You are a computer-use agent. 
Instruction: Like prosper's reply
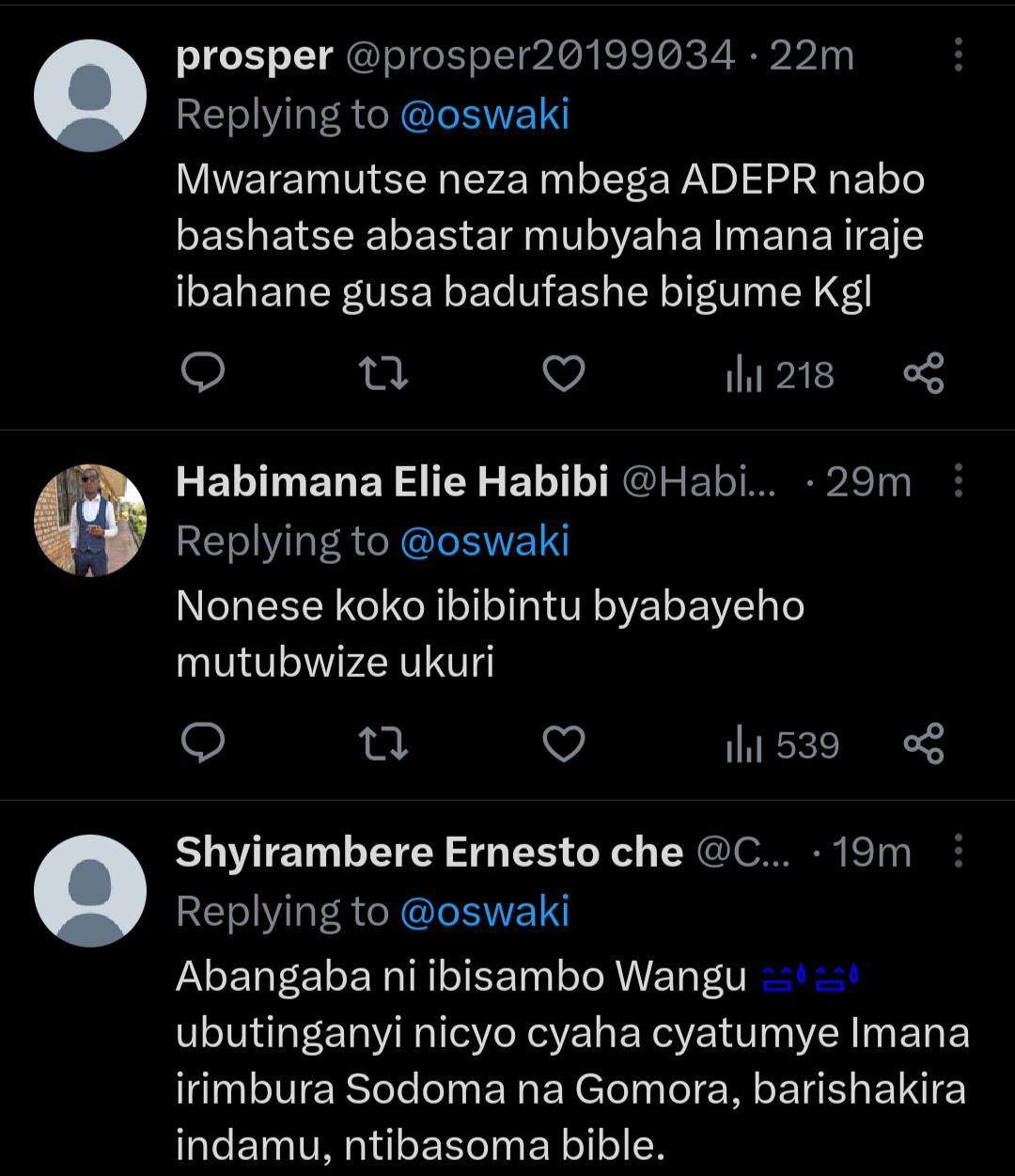click(564, 375)
